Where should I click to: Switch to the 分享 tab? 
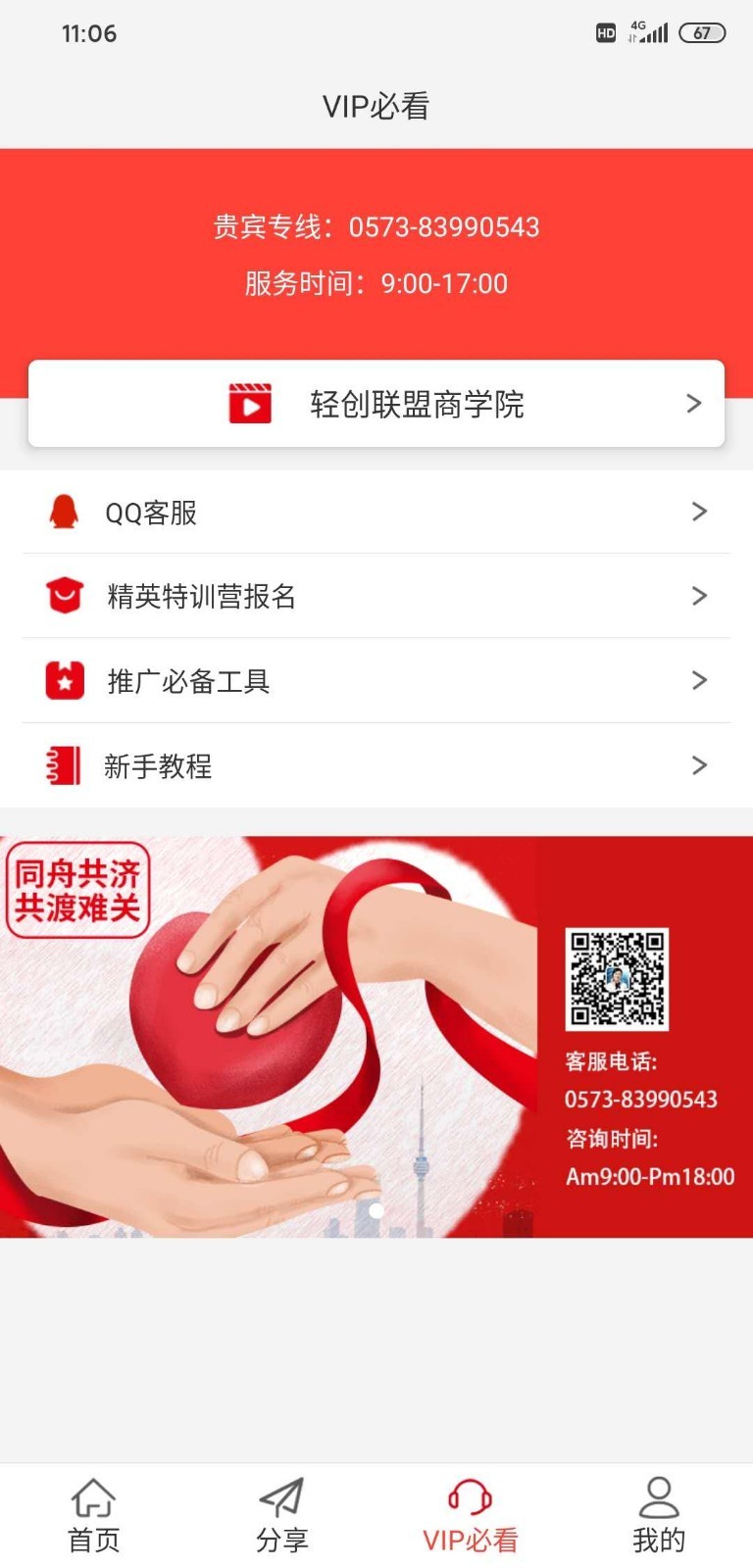click(x=282, y=1516)
